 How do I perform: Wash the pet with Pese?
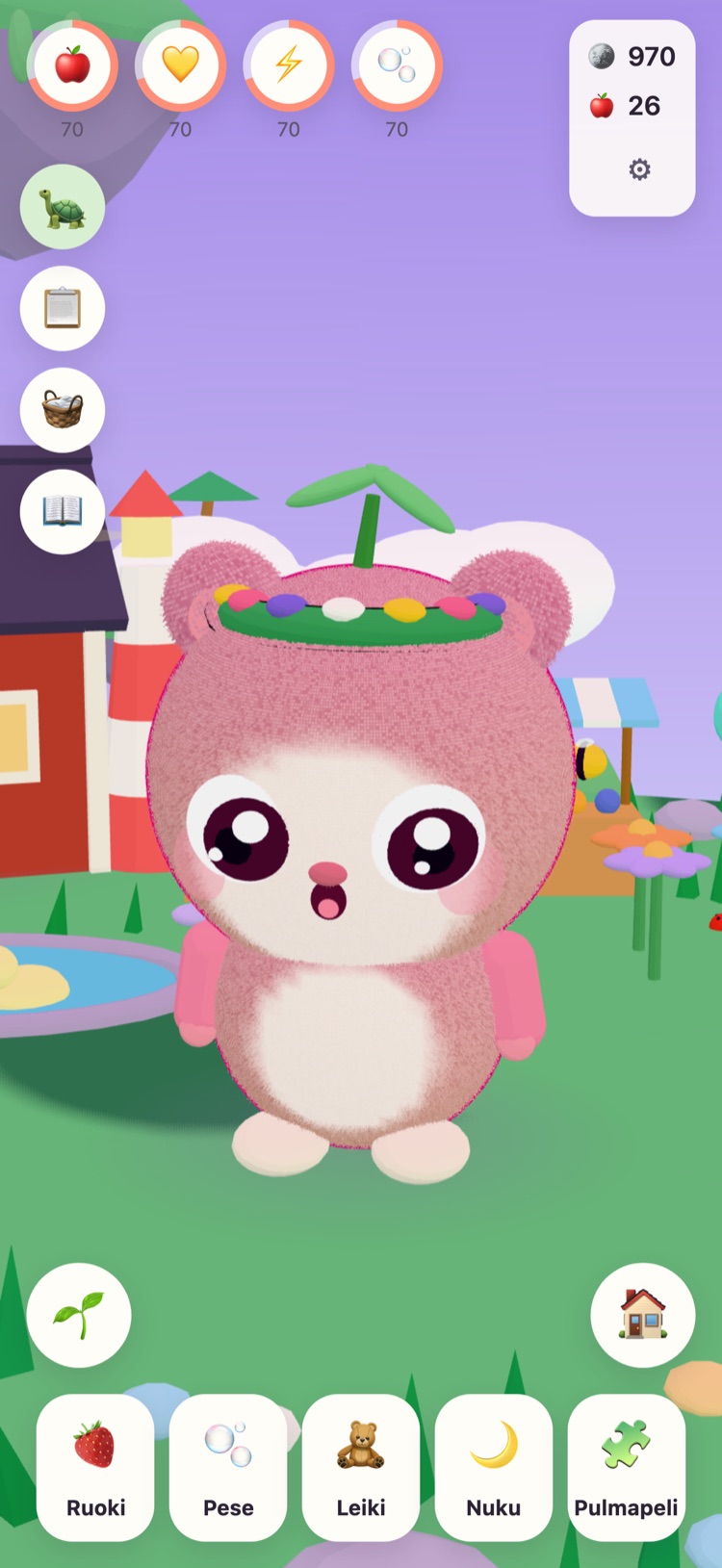point(228,1467)
